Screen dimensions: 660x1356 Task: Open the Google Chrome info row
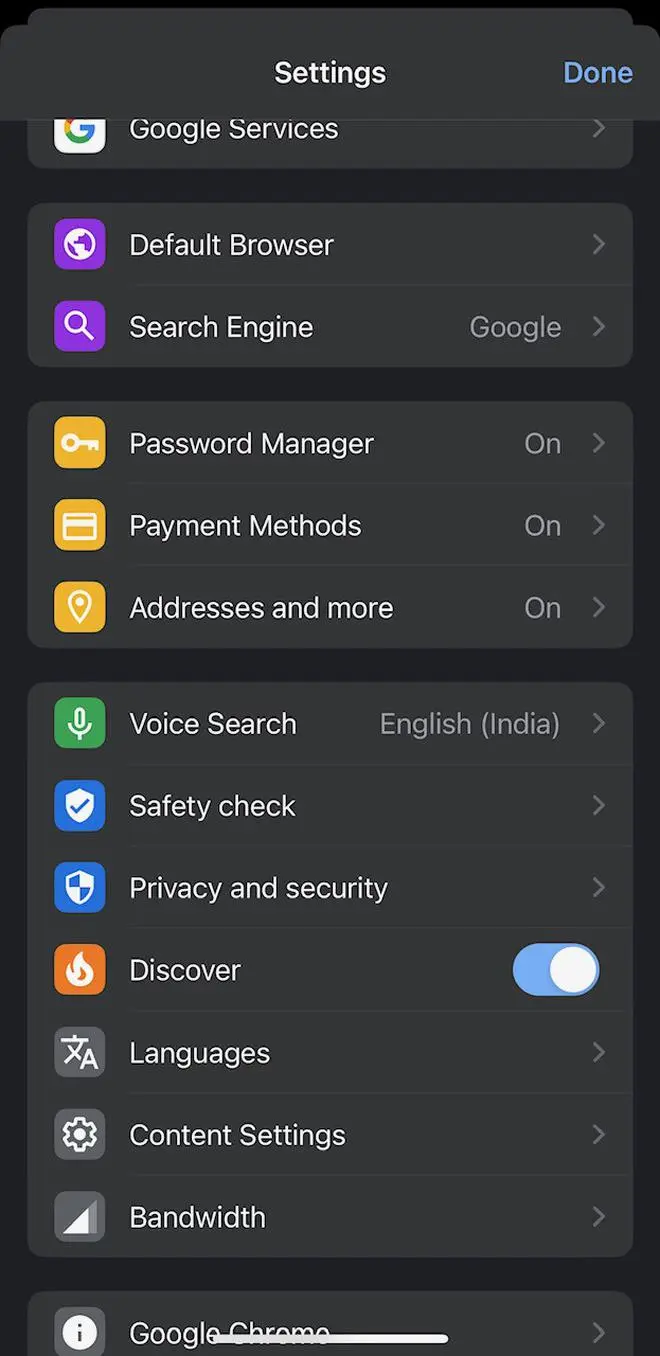tap(330, 1325)
